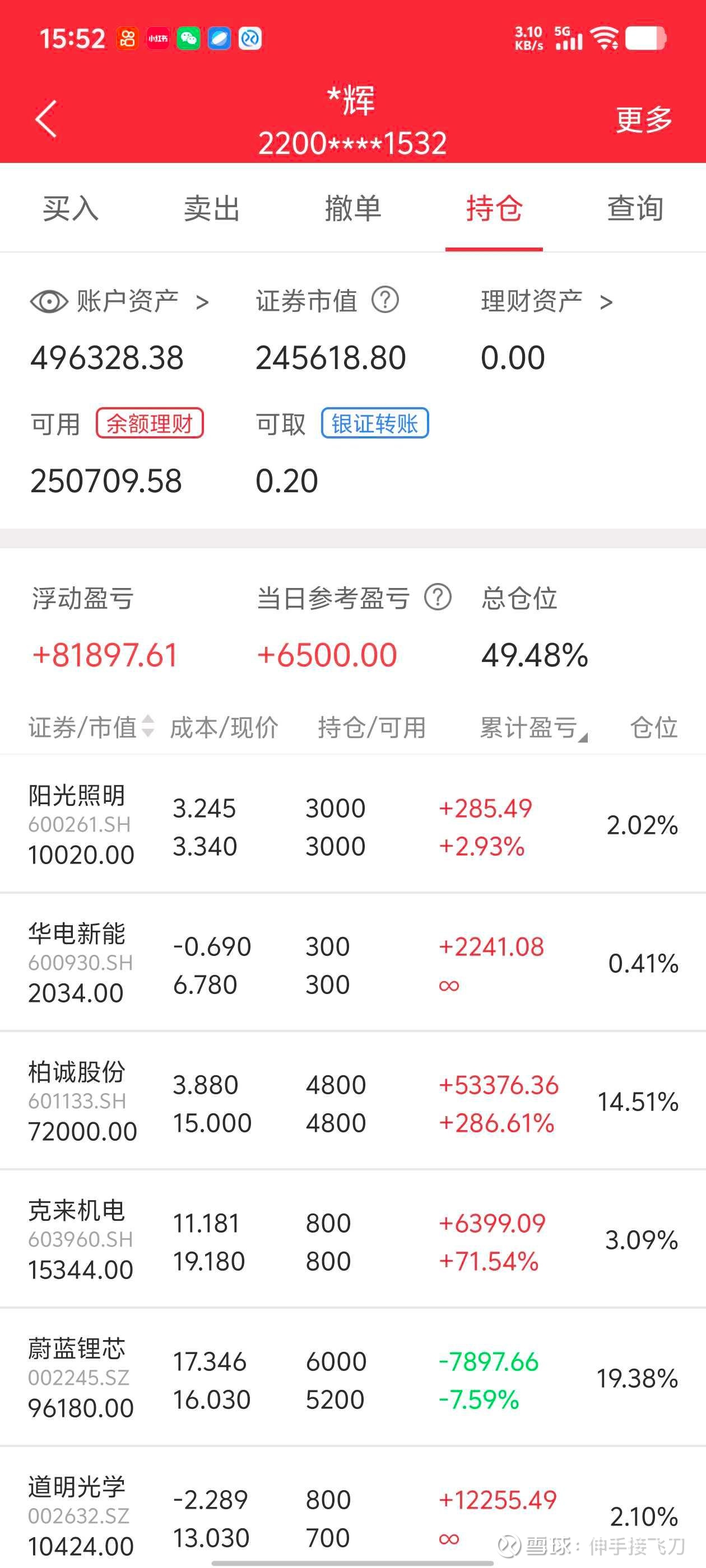Show help for 当日参考盈亏
The height and width of the screenshot is (1568, 706).
(438, 597)
